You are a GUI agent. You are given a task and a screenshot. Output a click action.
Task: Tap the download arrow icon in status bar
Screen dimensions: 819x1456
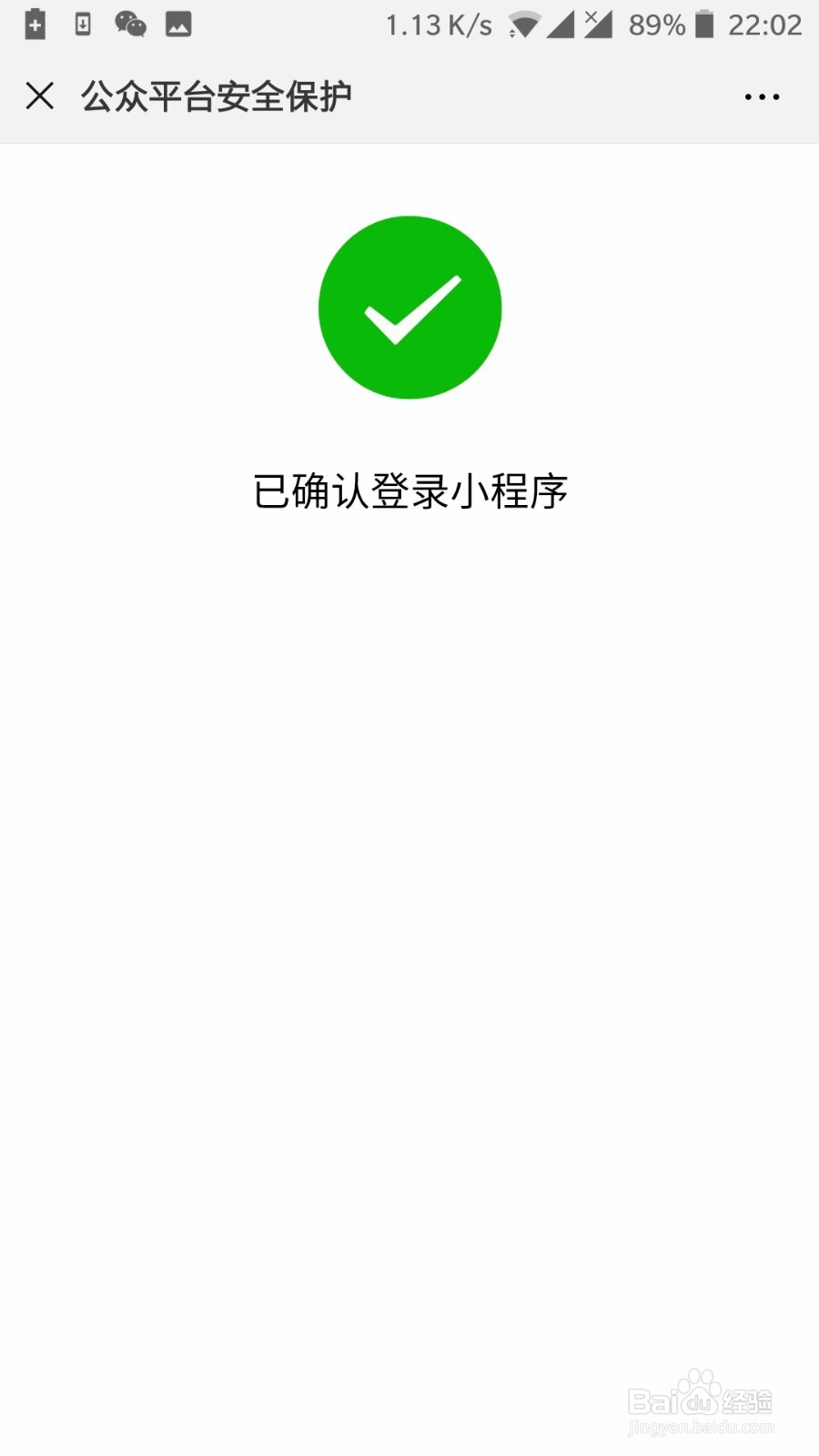click(x=82, y=25)
